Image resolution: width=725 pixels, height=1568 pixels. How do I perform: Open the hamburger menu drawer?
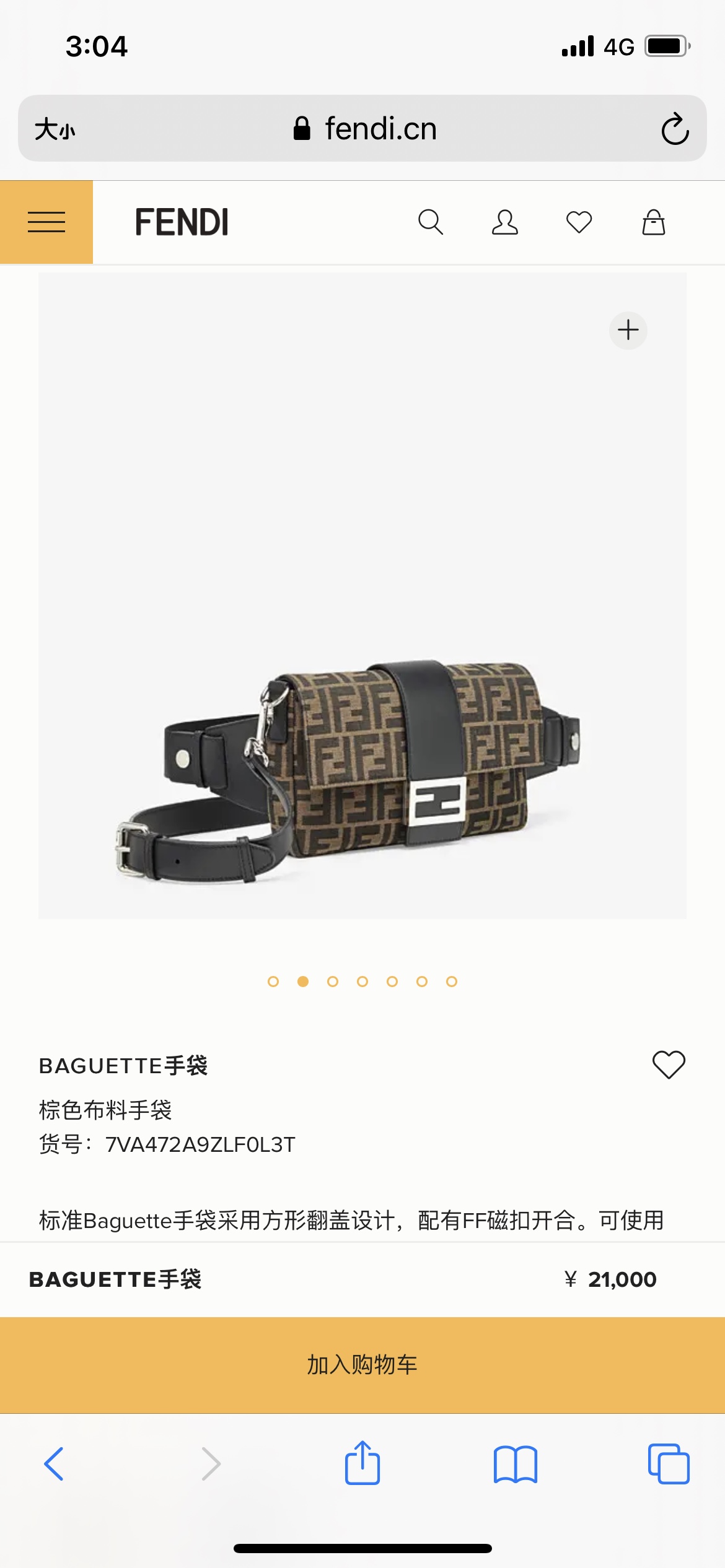46,222
